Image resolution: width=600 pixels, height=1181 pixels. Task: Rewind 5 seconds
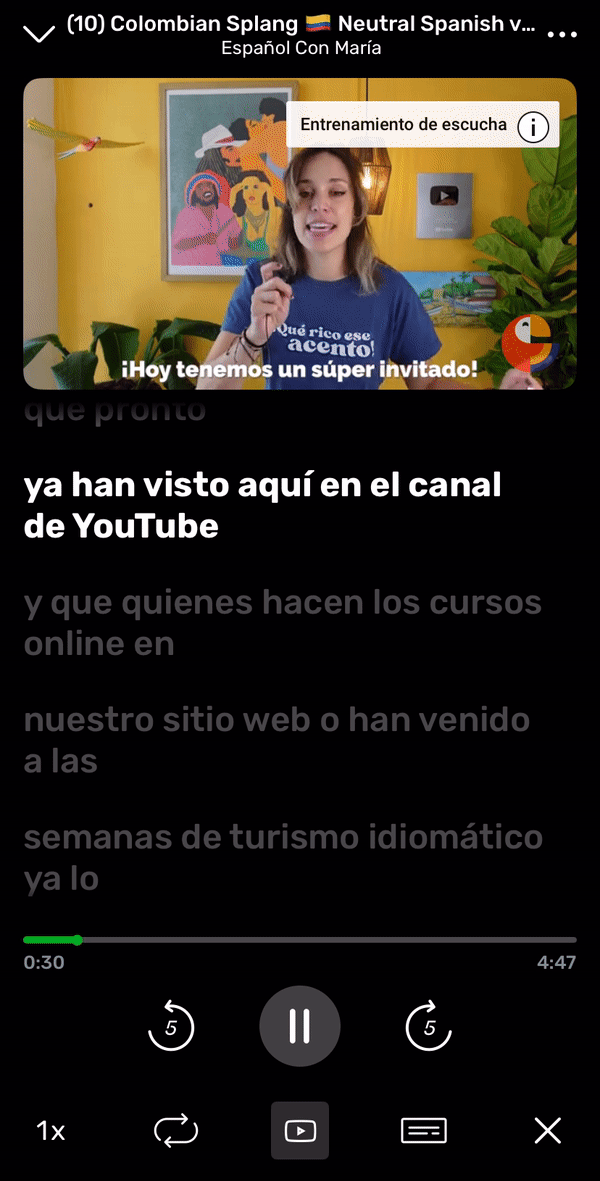tap(171, 1027)
